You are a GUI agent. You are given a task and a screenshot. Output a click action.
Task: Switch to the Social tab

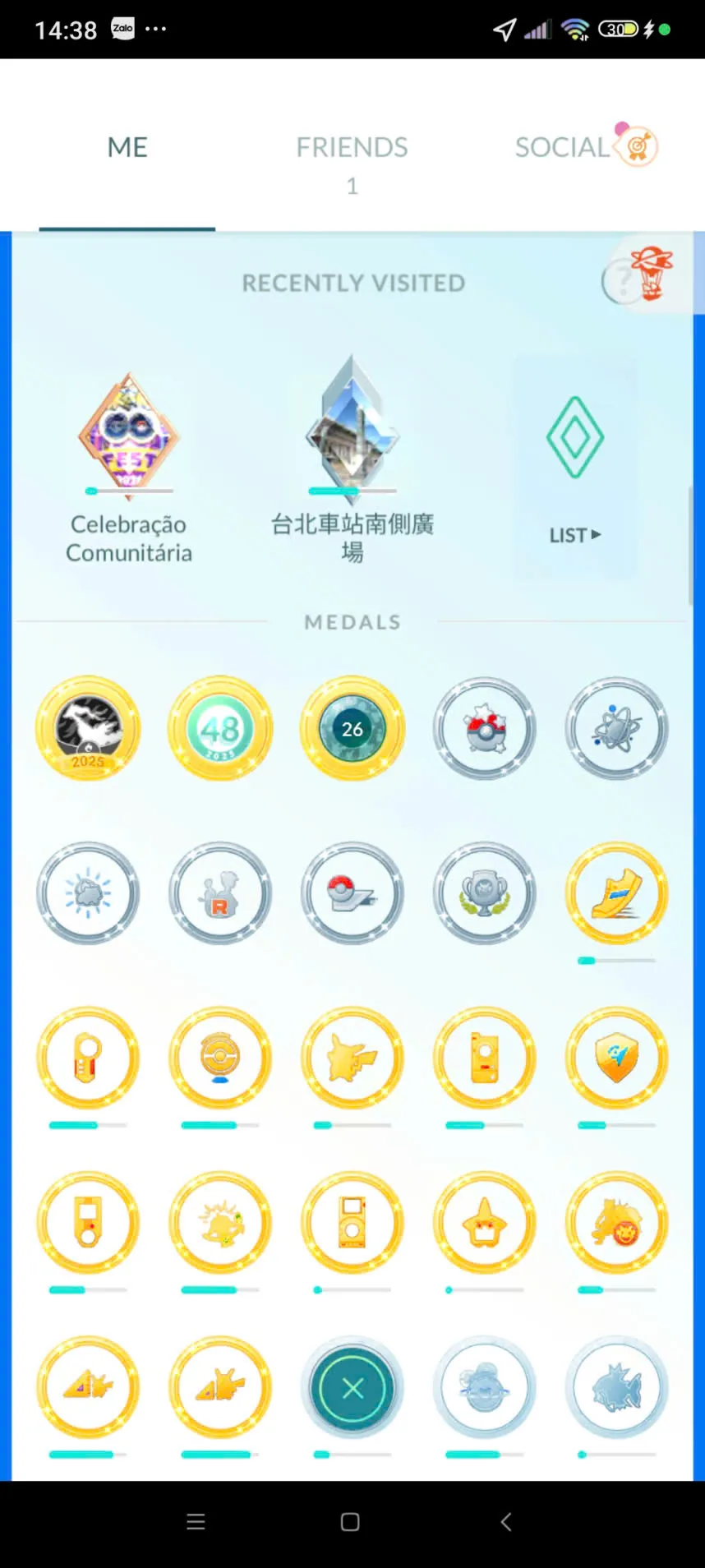click(562, 148)
